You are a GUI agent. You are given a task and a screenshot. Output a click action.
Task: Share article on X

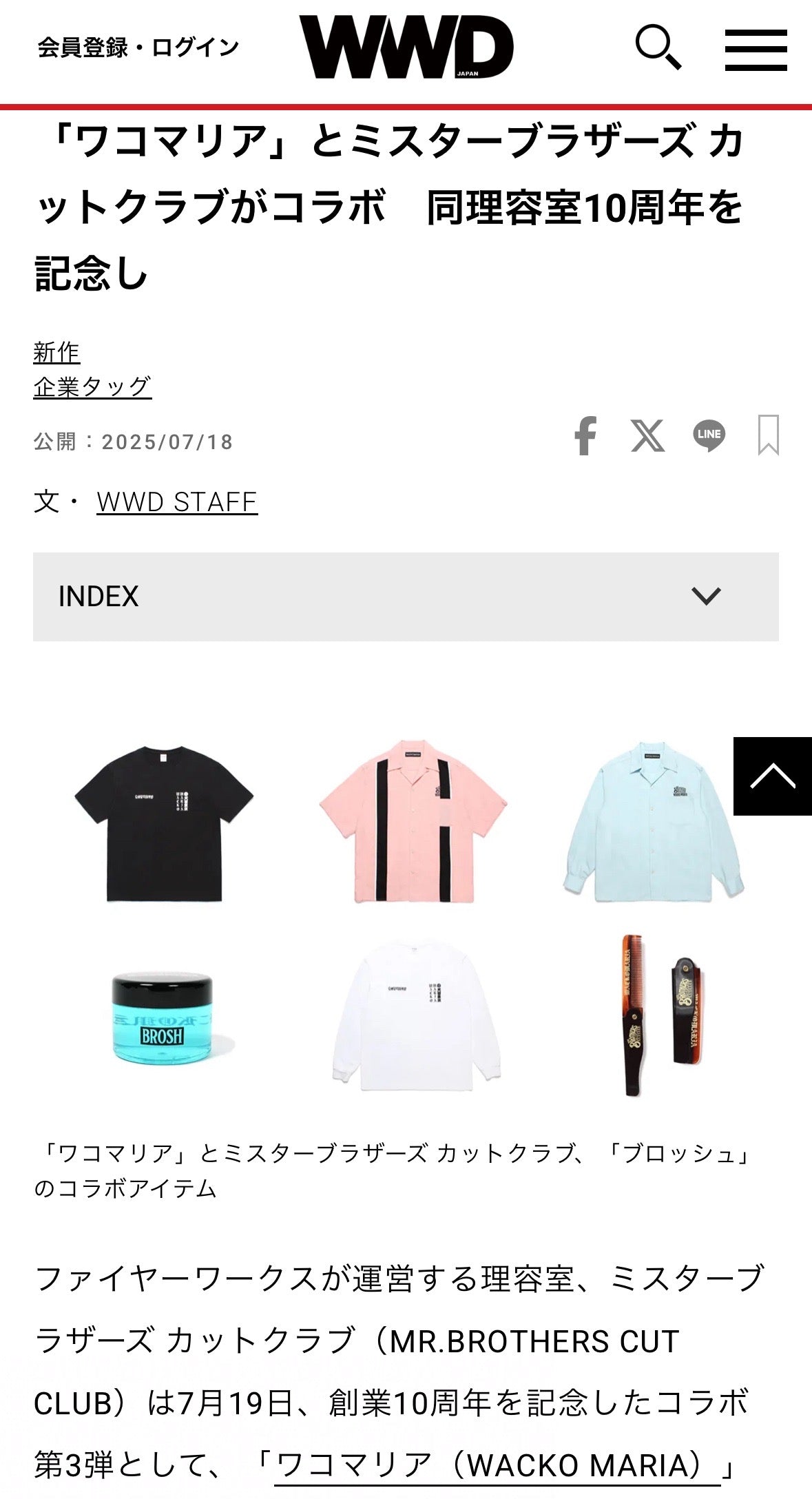coord(647,435)
